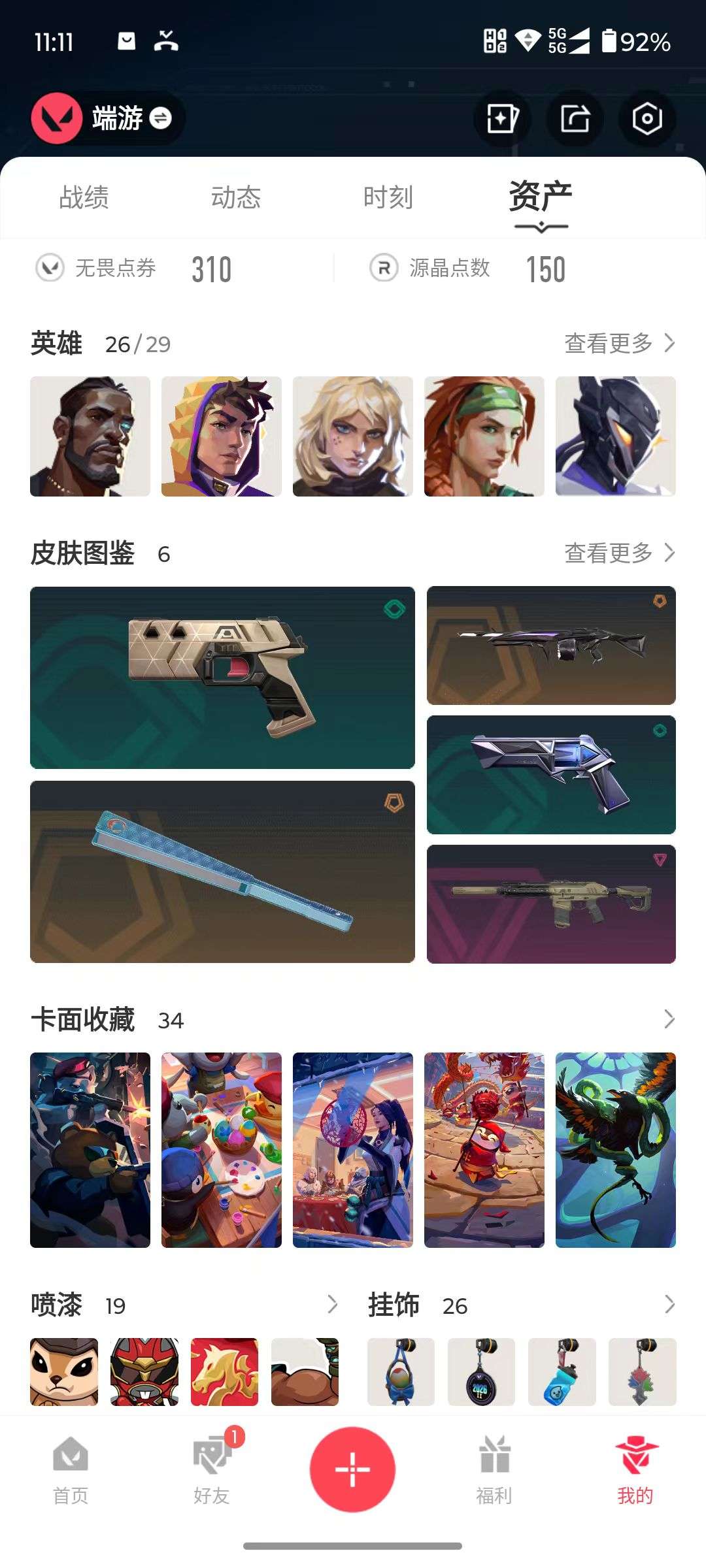
Task: Open the tan pistol skin thumbnail
Action: pos(222,678)
